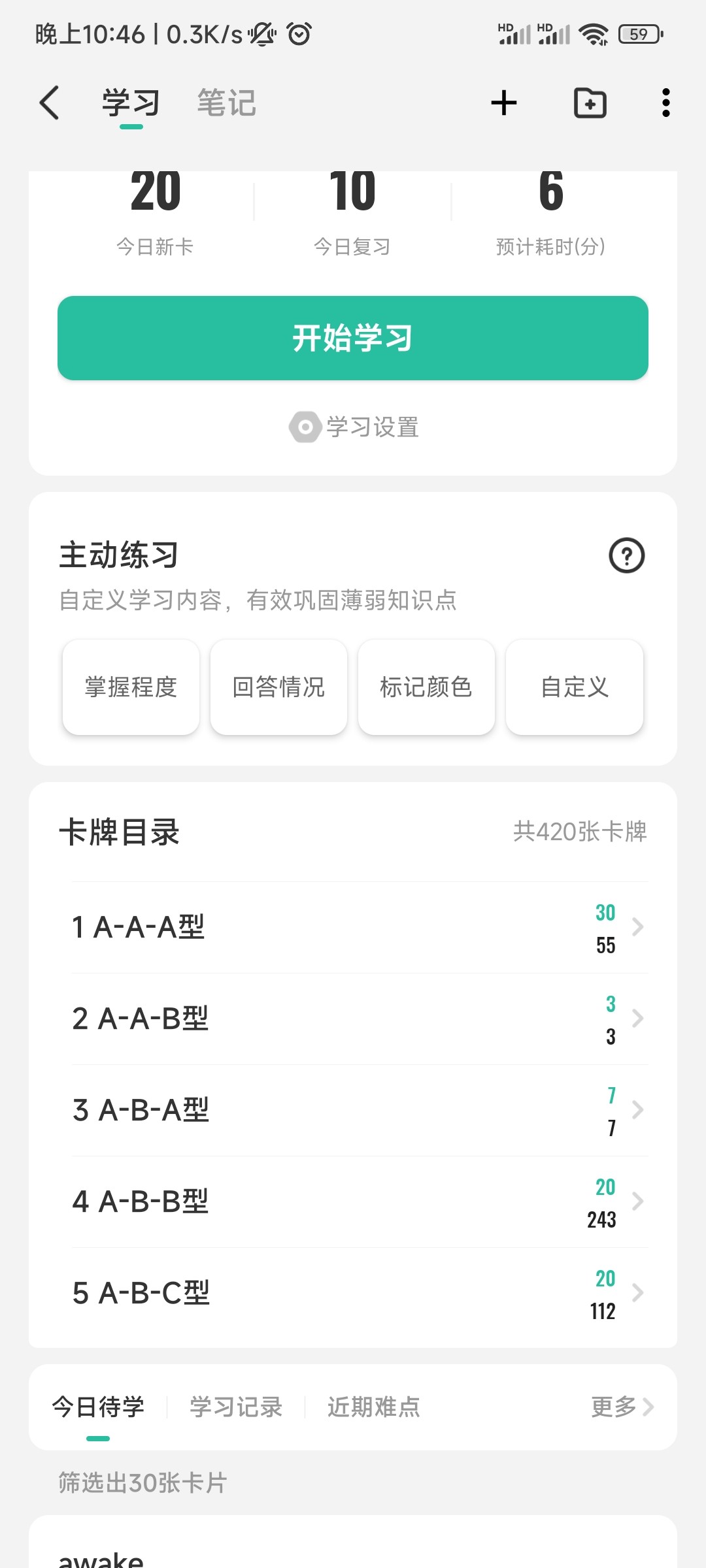Open the 3 A-B-A型 deck
Viewport: 706px width, 1568px height.
[360, 1111]
